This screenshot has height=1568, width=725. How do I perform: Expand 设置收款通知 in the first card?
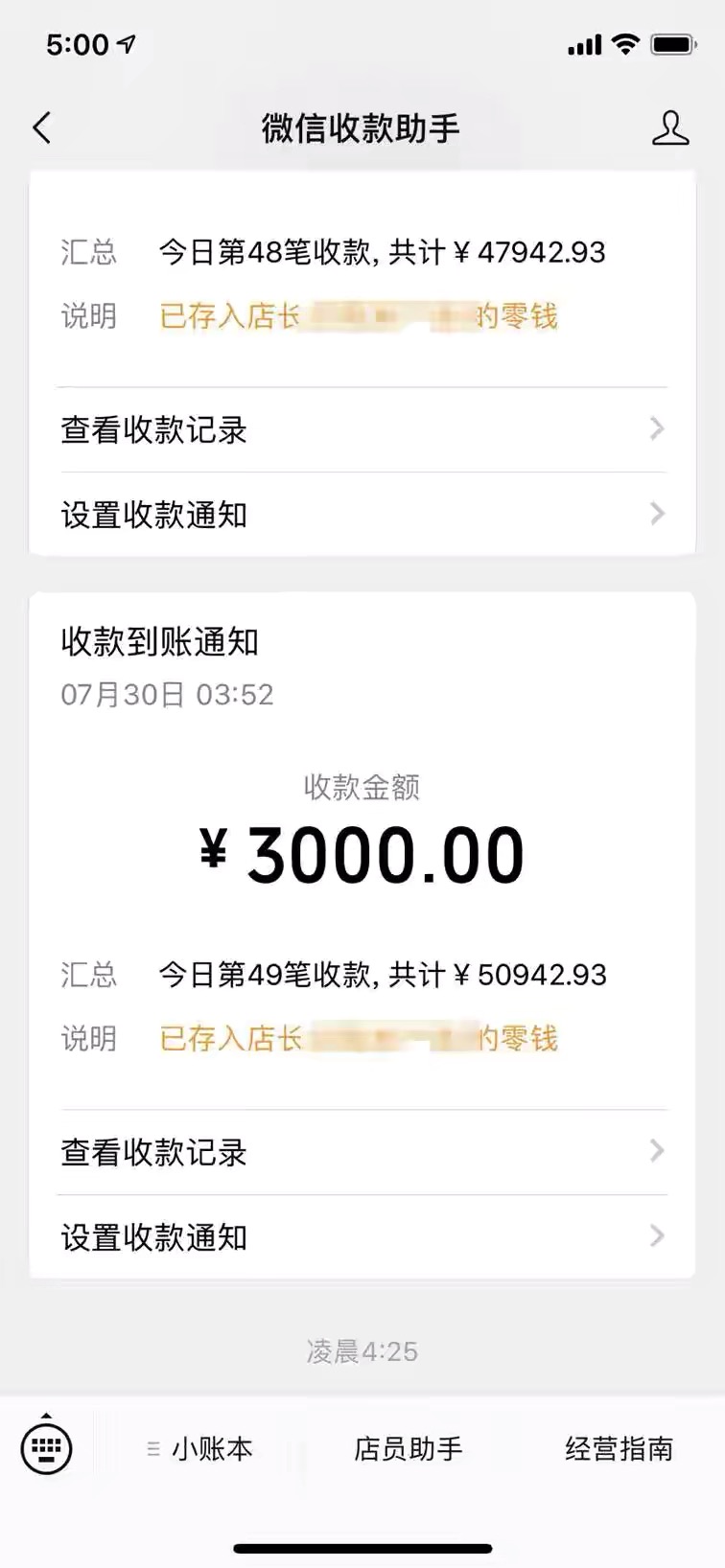tap(362, 514)
